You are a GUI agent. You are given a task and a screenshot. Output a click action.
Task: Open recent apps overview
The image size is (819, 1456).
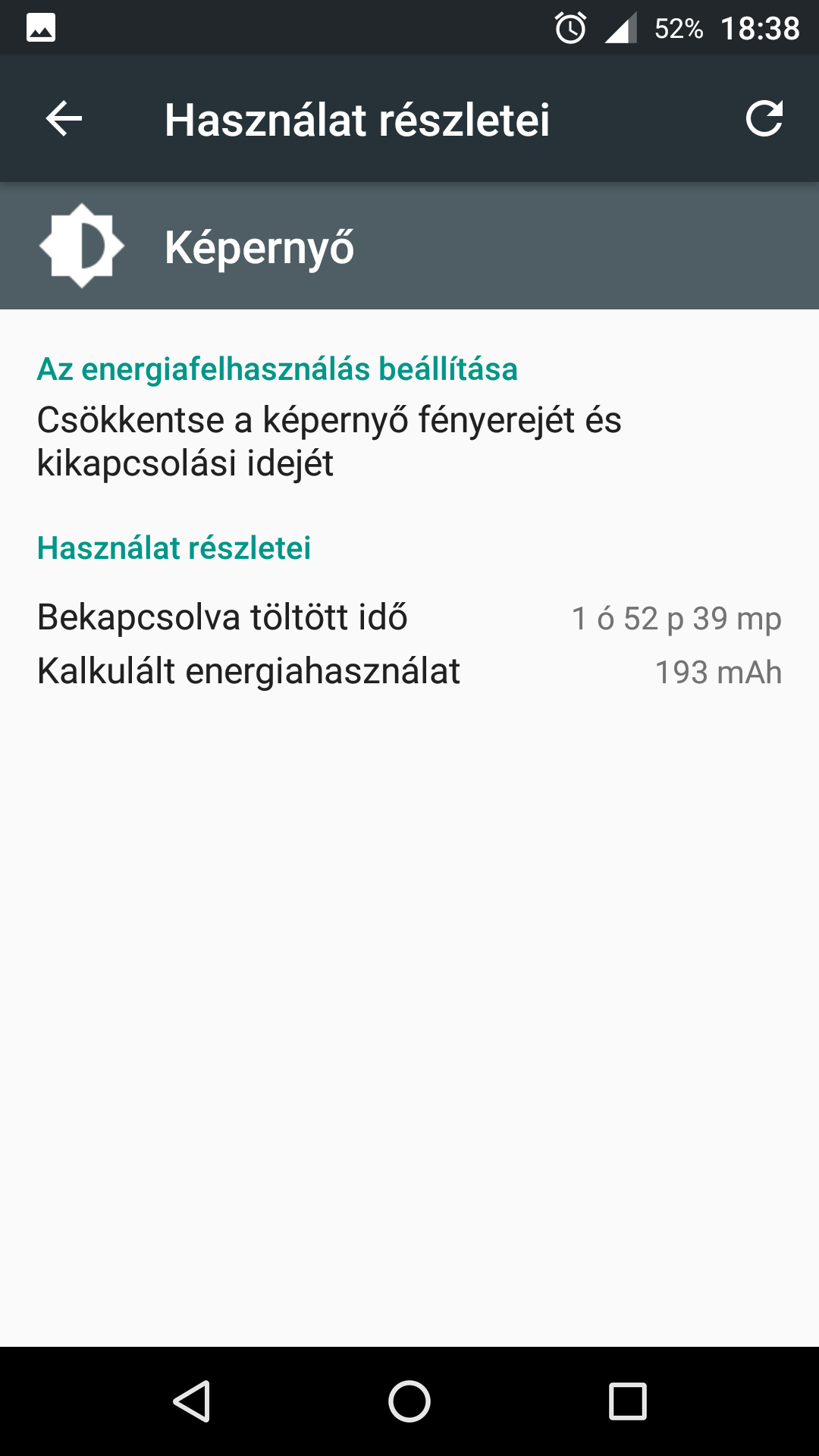(x=627, y=1401)
